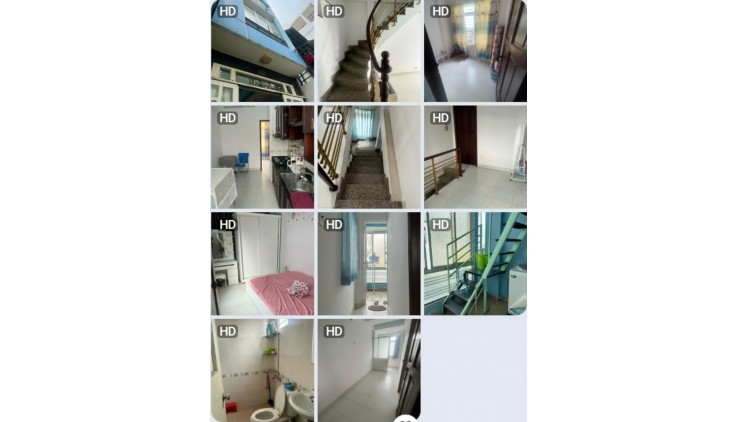The height and width of the screenshot is (422, 738).
Task: Open the blue metal ladder stairs photo
Action: (475, 264)
